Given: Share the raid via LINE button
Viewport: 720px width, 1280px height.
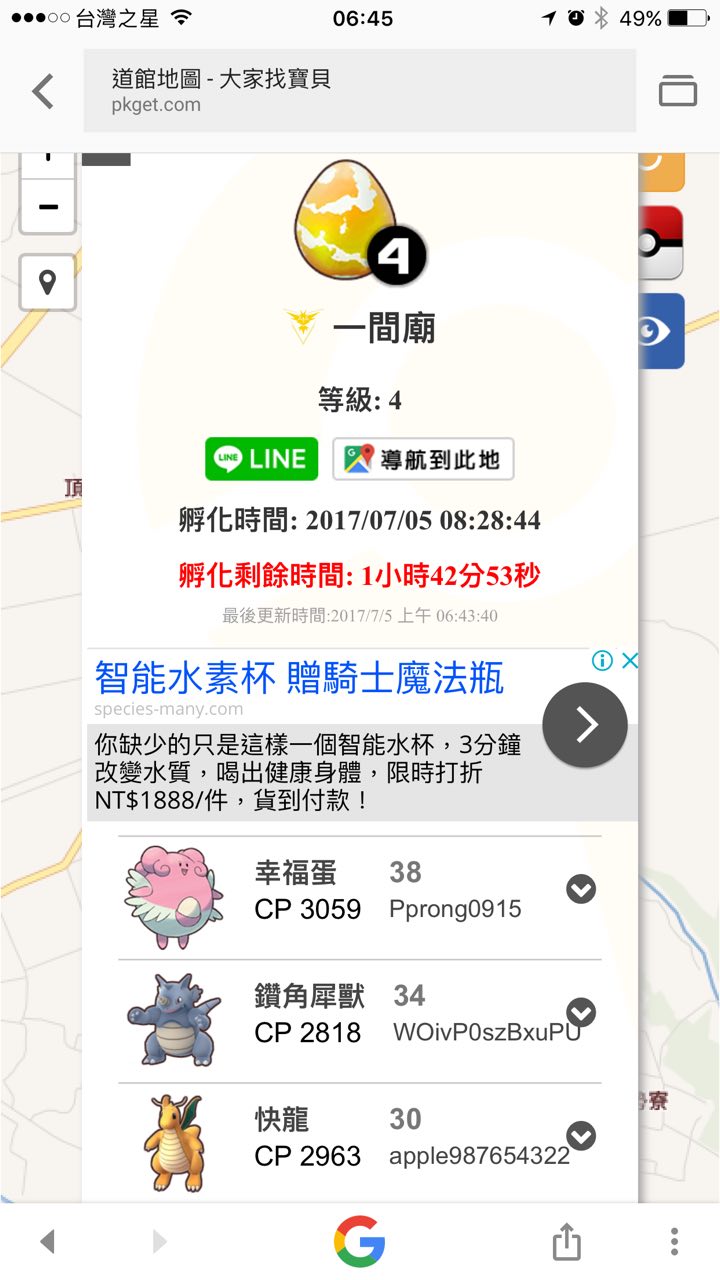Looking at the screenshot, I should [x=261, y=459].
